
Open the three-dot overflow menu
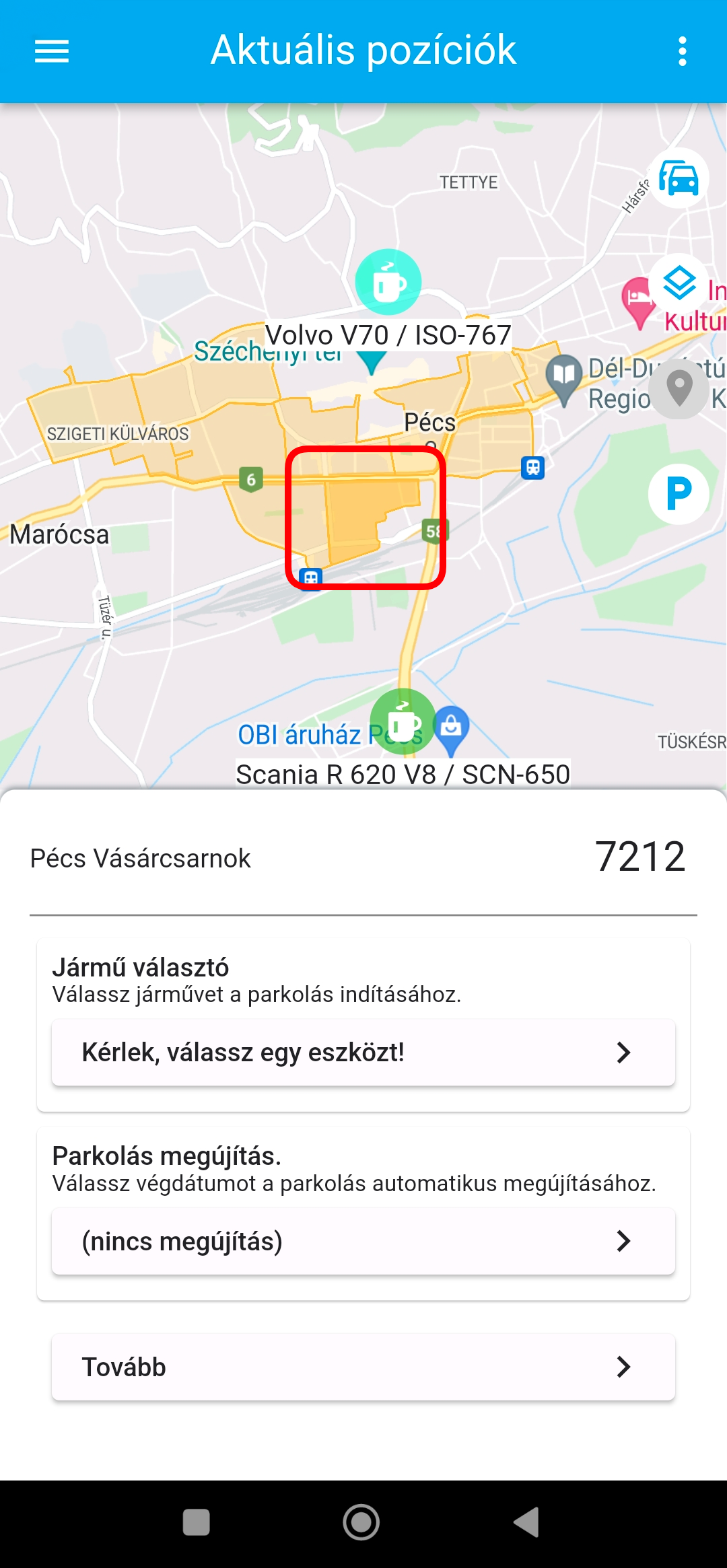coord(682,51)
